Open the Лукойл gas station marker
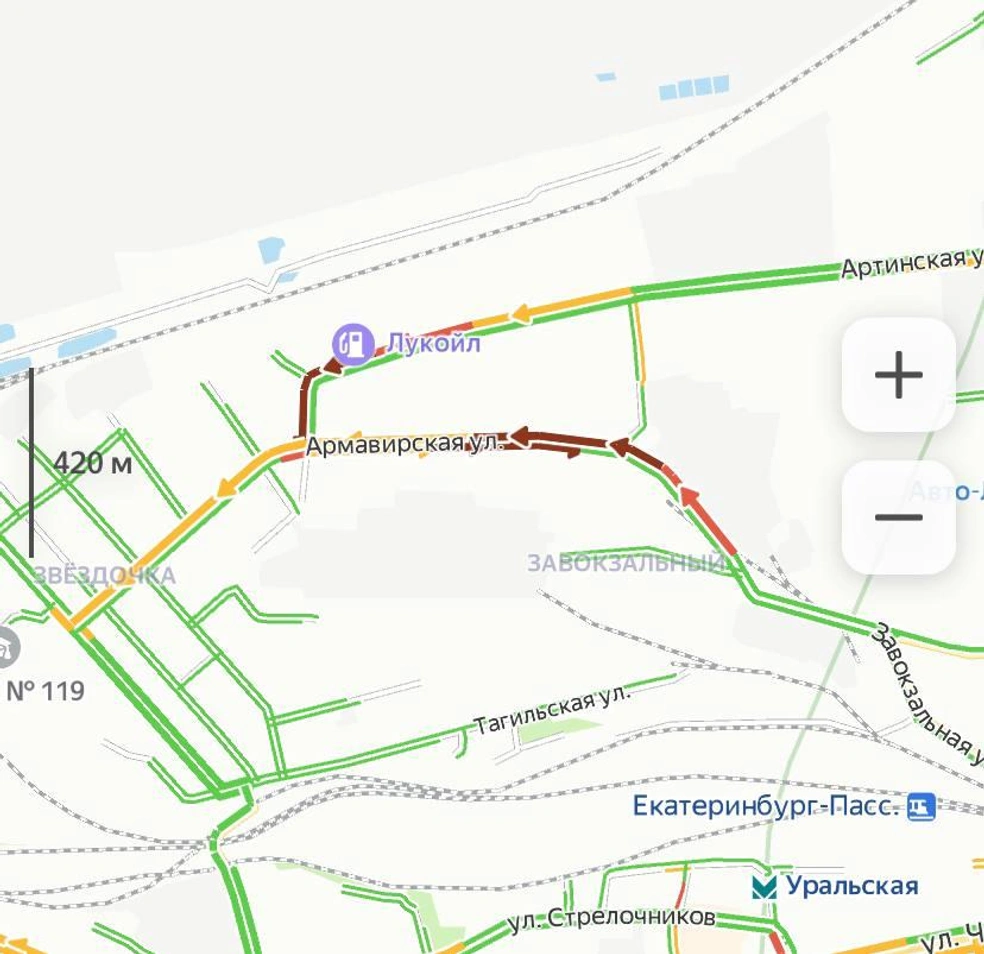This screenshot has width=984, height=954. pyautogui.click(x=353, y=344)
